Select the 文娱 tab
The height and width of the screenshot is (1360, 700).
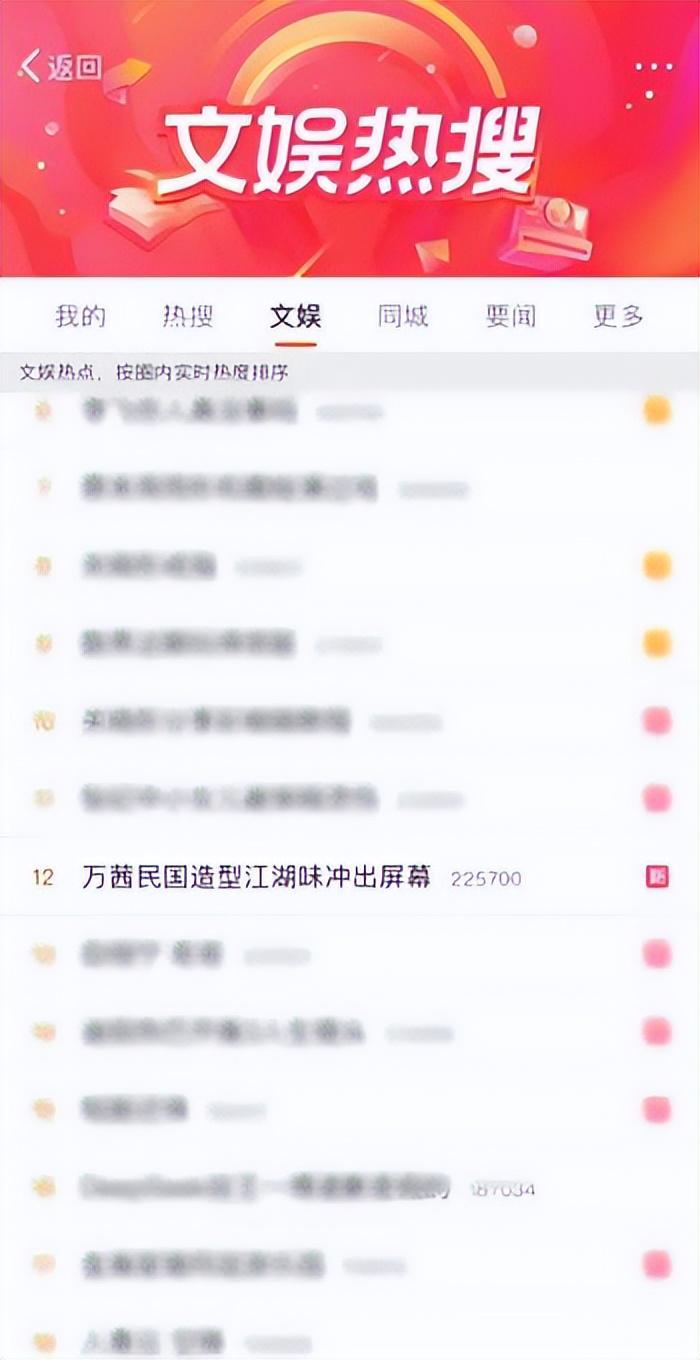pos(295,317)
